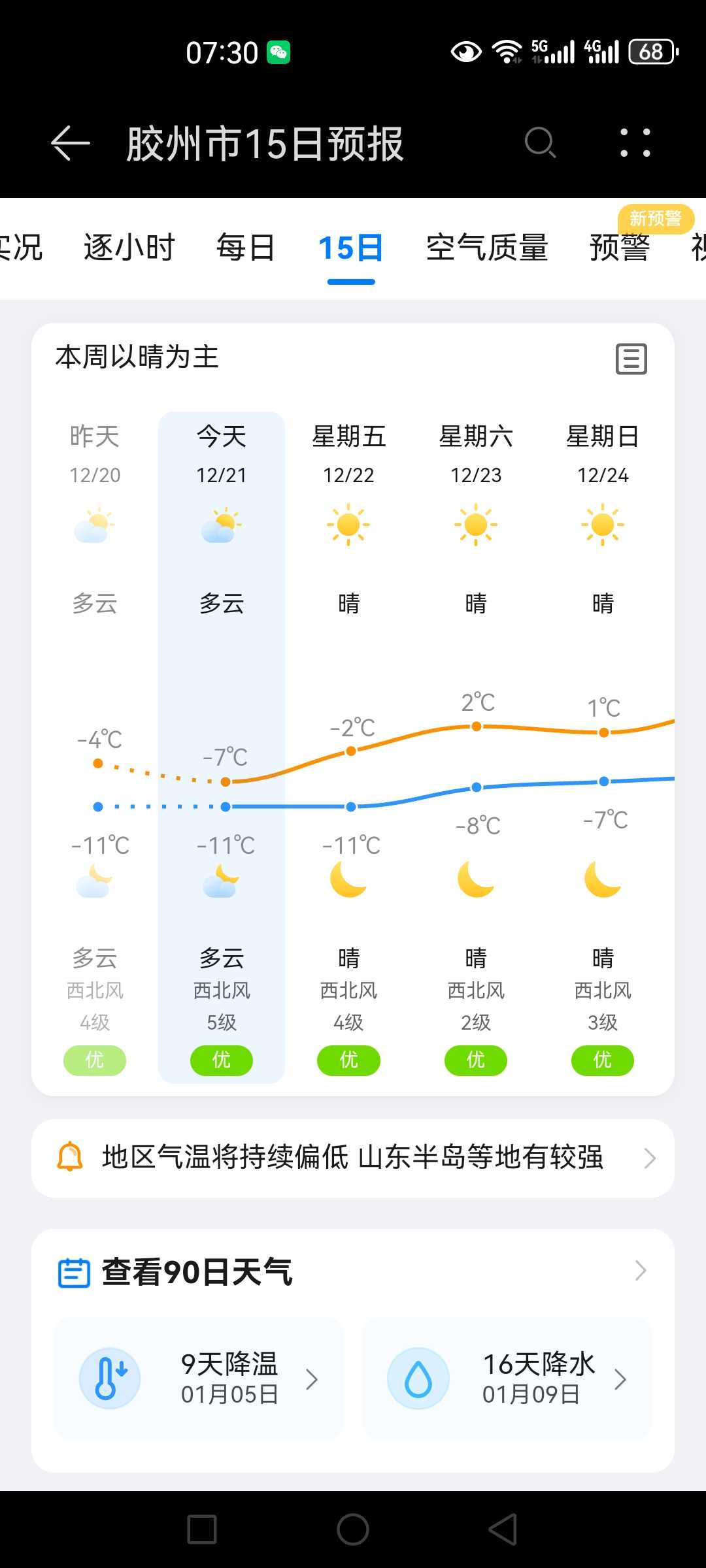The height and width of the screenshot is (1568, 706).
Task: Open the 16天降水 01月09日 card
Action: pos(507,1379)
